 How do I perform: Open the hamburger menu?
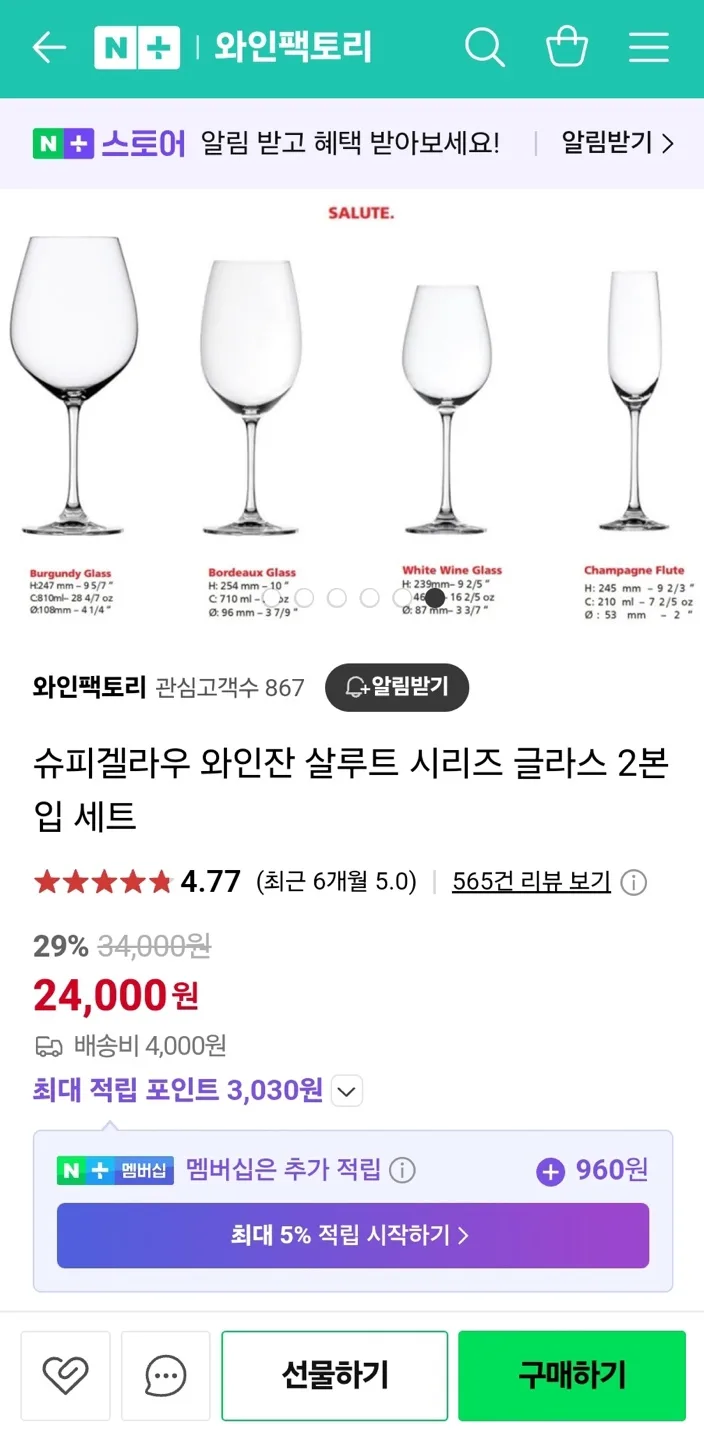[x=648, y=47]
